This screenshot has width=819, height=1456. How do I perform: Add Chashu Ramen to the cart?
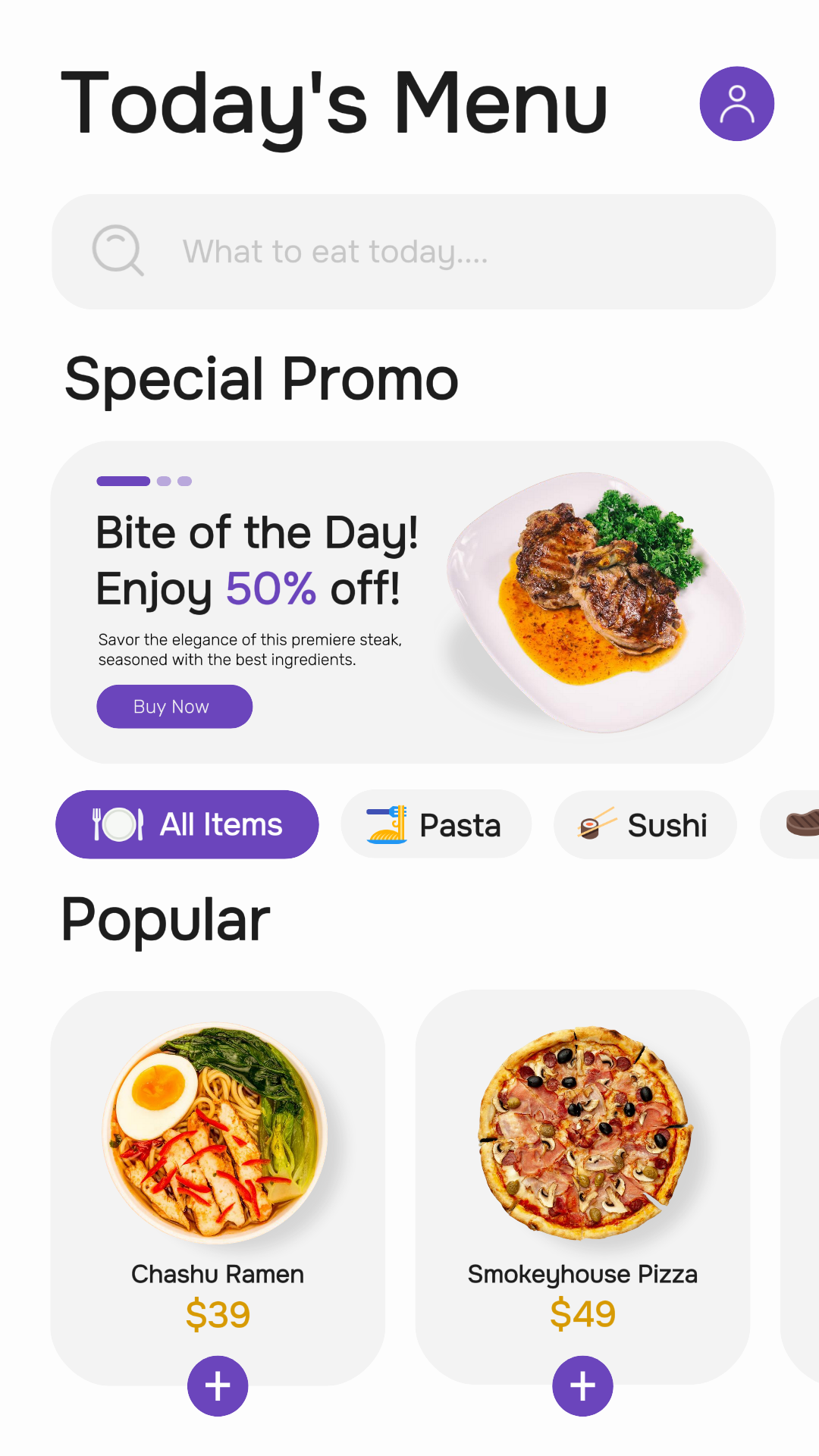click(x=218, y=1386)
